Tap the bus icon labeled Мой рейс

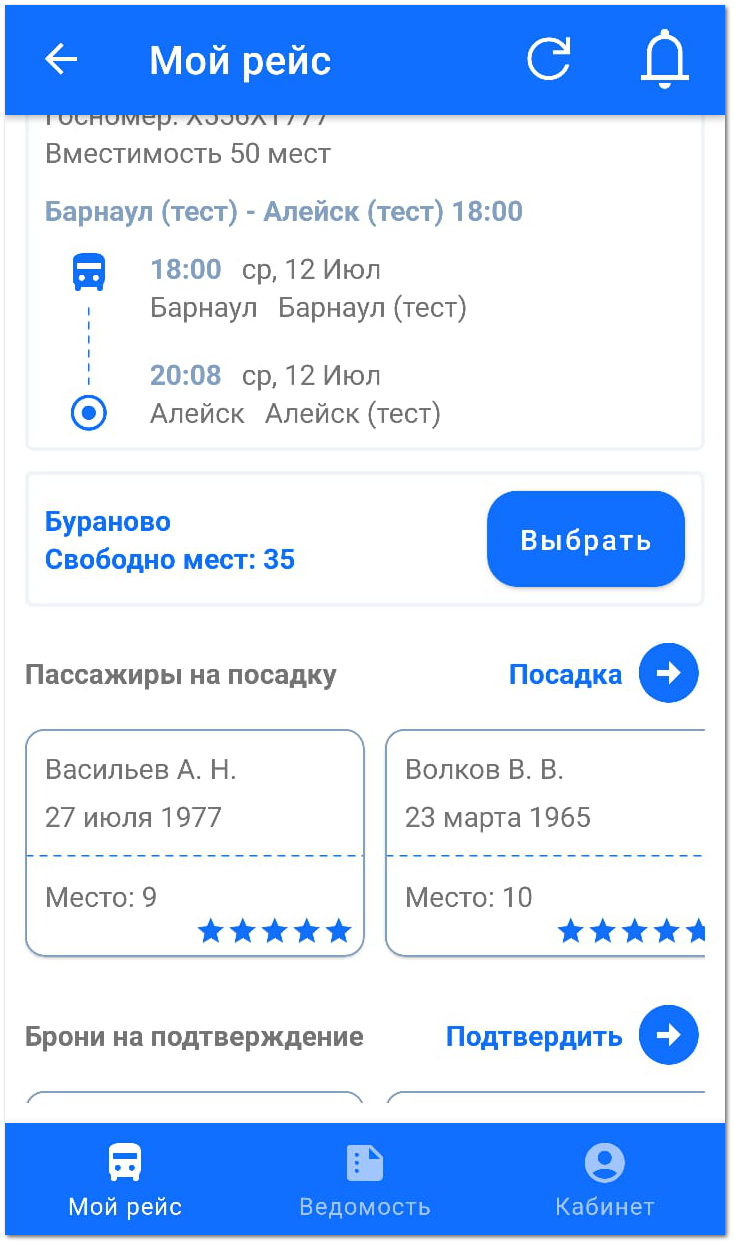pos(124,1163)
